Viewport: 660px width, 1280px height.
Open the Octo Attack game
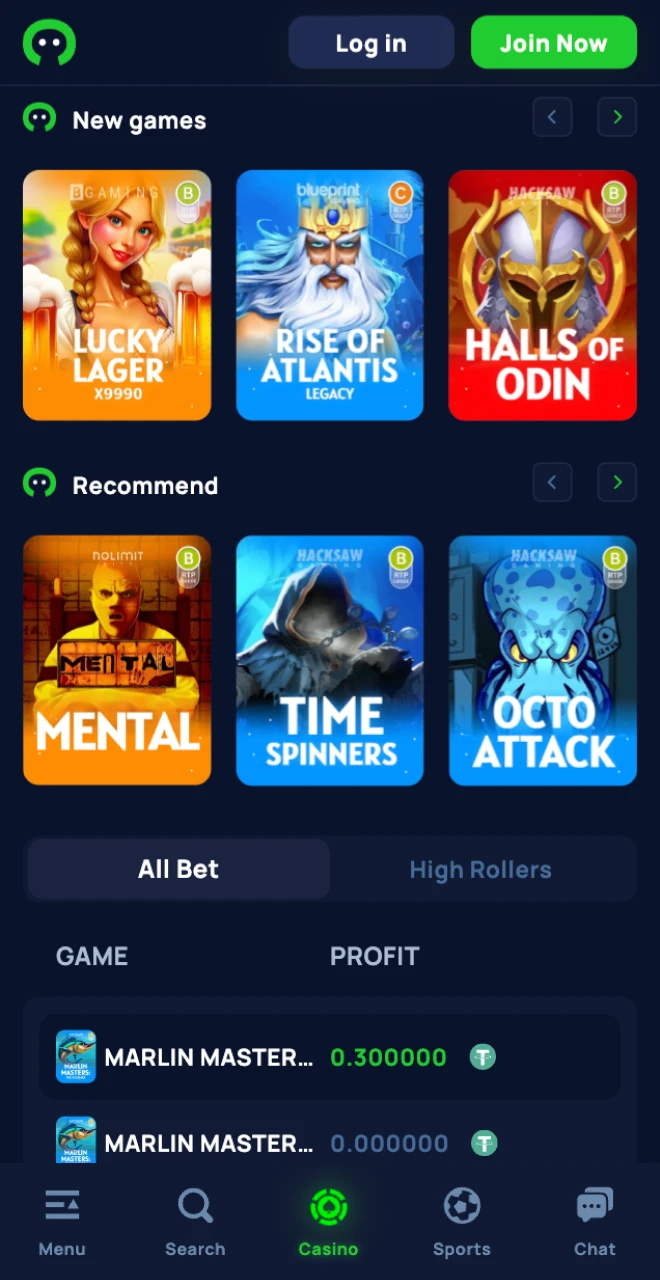tap(542, 660)
